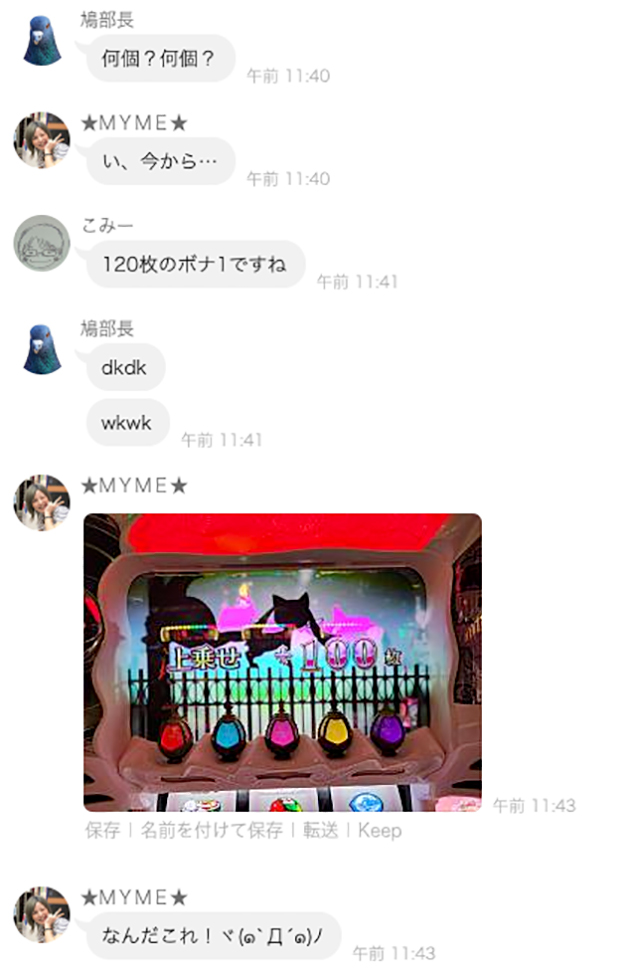The width and height of the screenshot is (640, 976).
Task: Tap 保存 to save the photo
Action: point(103,830)
